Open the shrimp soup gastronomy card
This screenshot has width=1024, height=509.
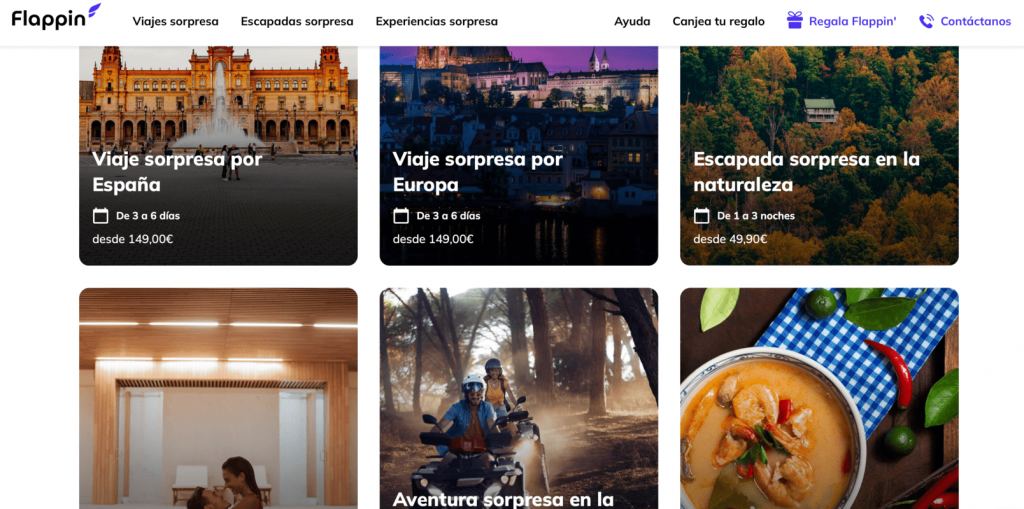tap(819, 400)
